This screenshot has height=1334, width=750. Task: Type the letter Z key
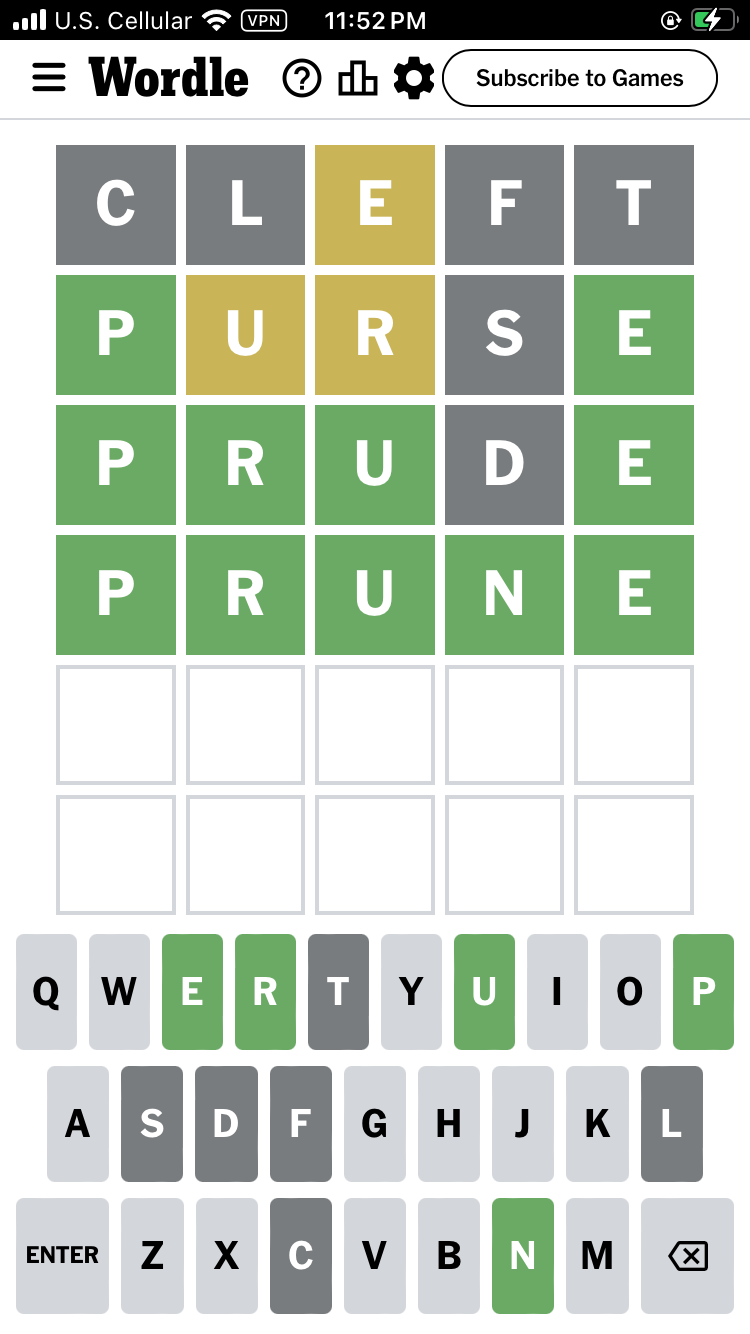tap(152, 1256)
